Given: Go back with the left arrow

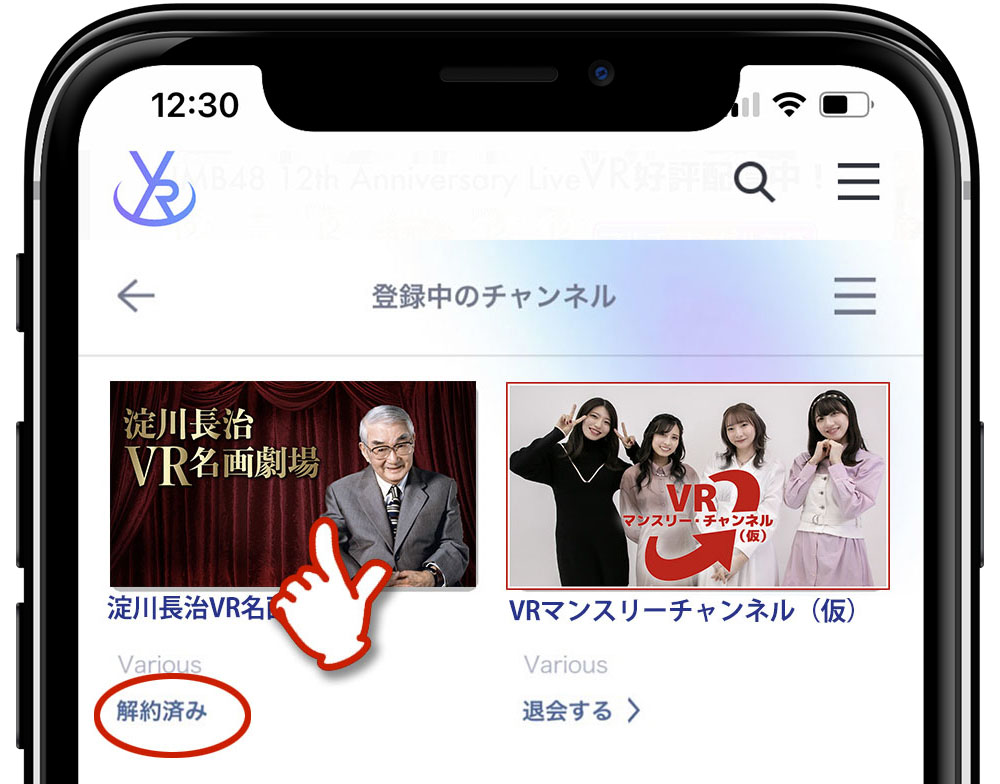Looking at the screenshot, I should coord(136,296).
